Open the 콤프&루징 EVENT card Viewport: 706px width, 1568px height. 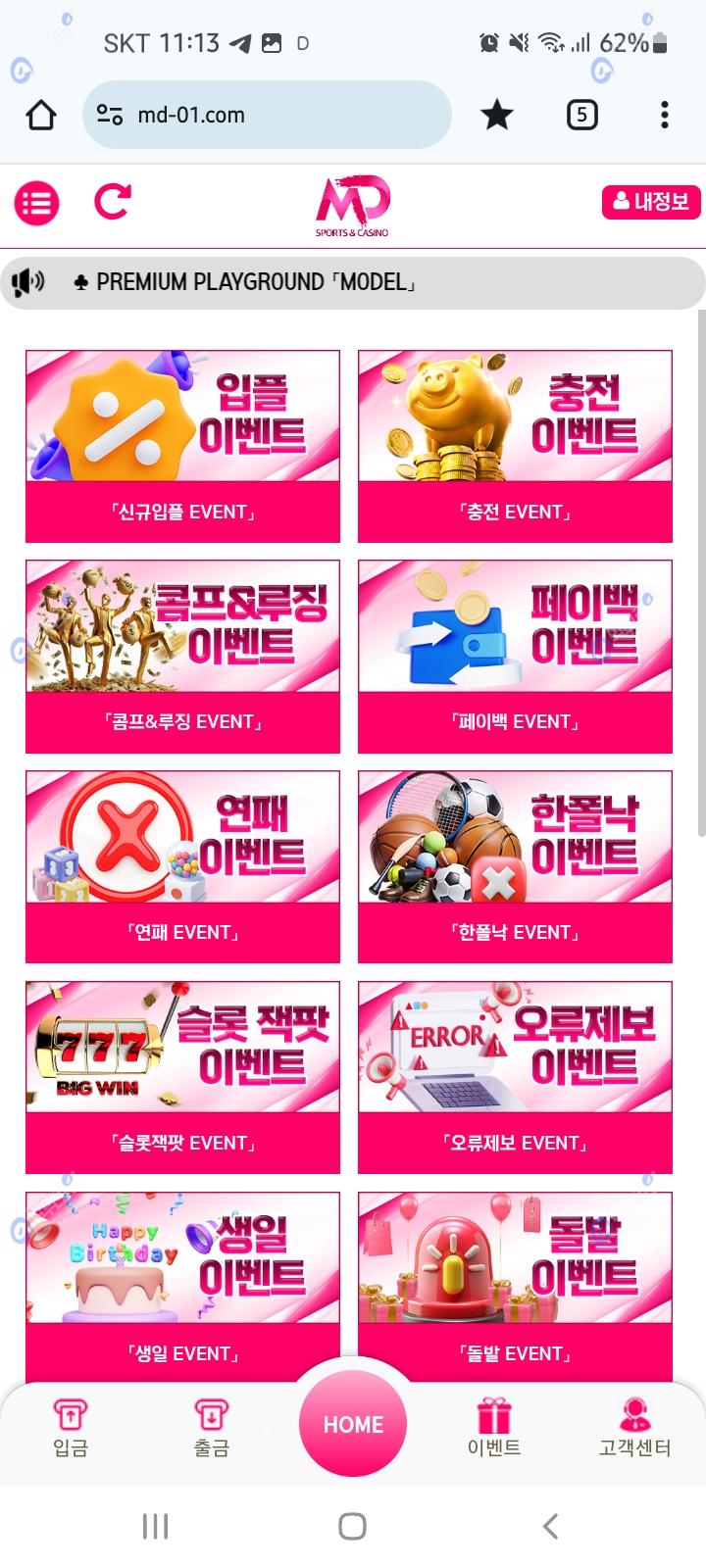click(x=182, y=657)
